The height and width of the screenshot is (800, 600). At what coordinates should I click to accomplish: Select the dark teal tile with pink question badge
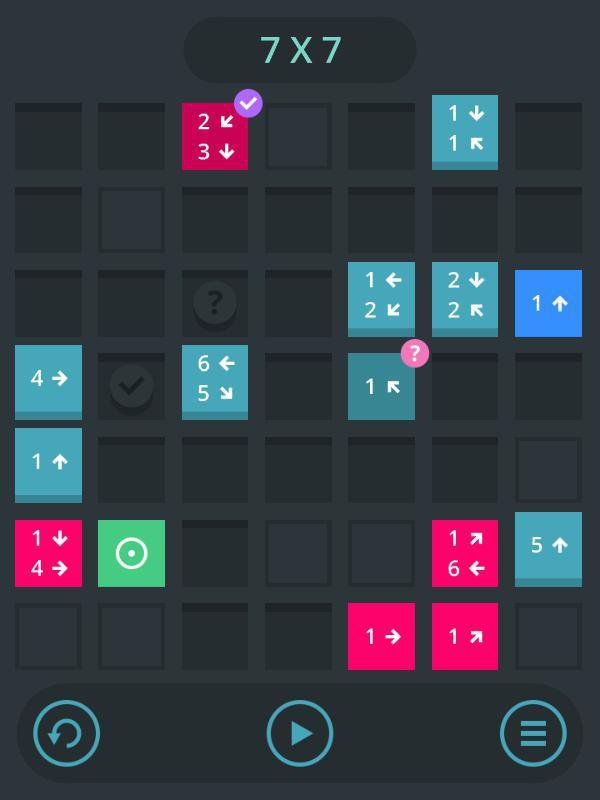[381, 386]
